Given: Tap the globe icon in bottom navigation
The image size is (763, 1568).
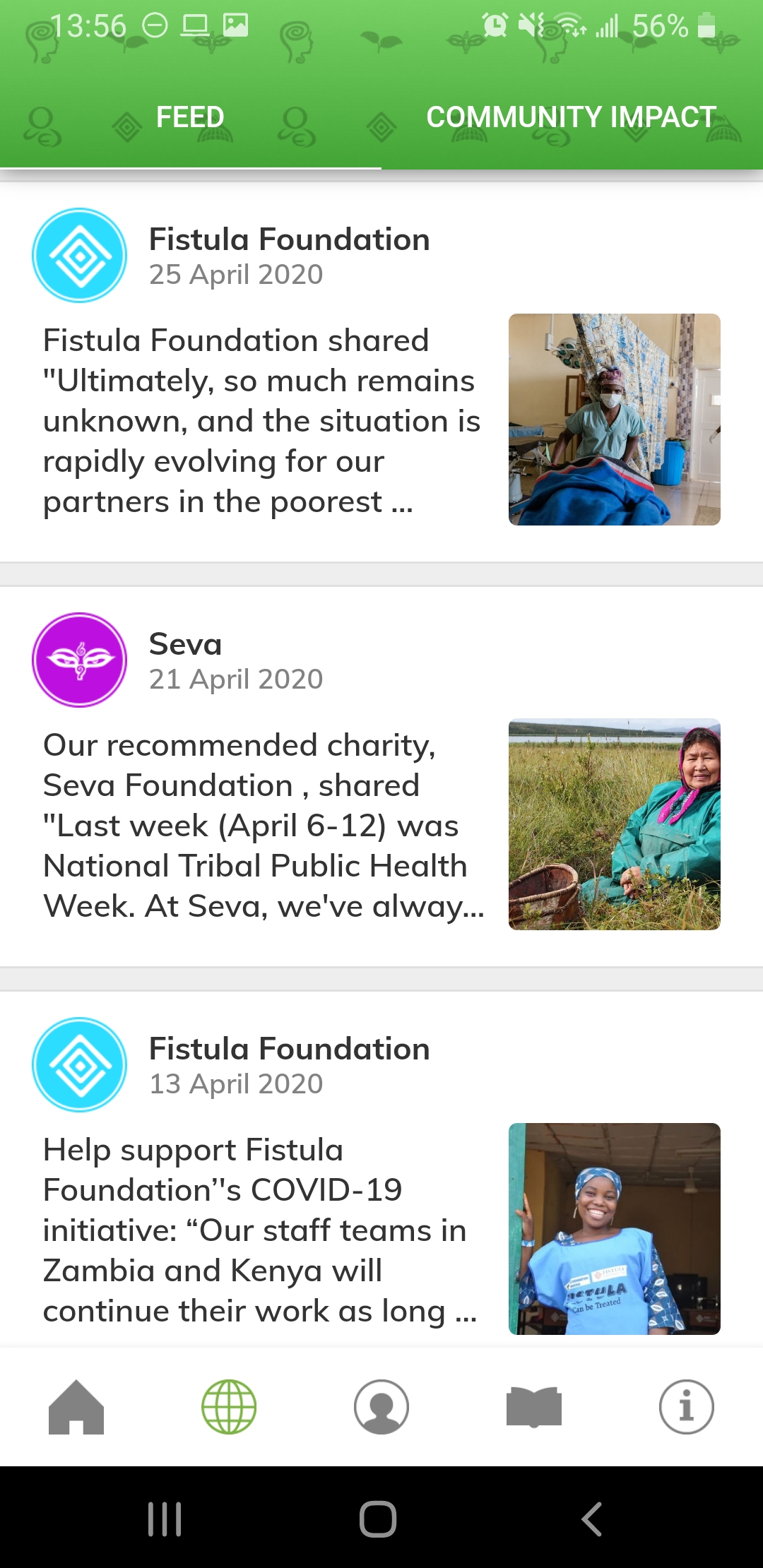Looking at the screenshot, I should 229,1406.
